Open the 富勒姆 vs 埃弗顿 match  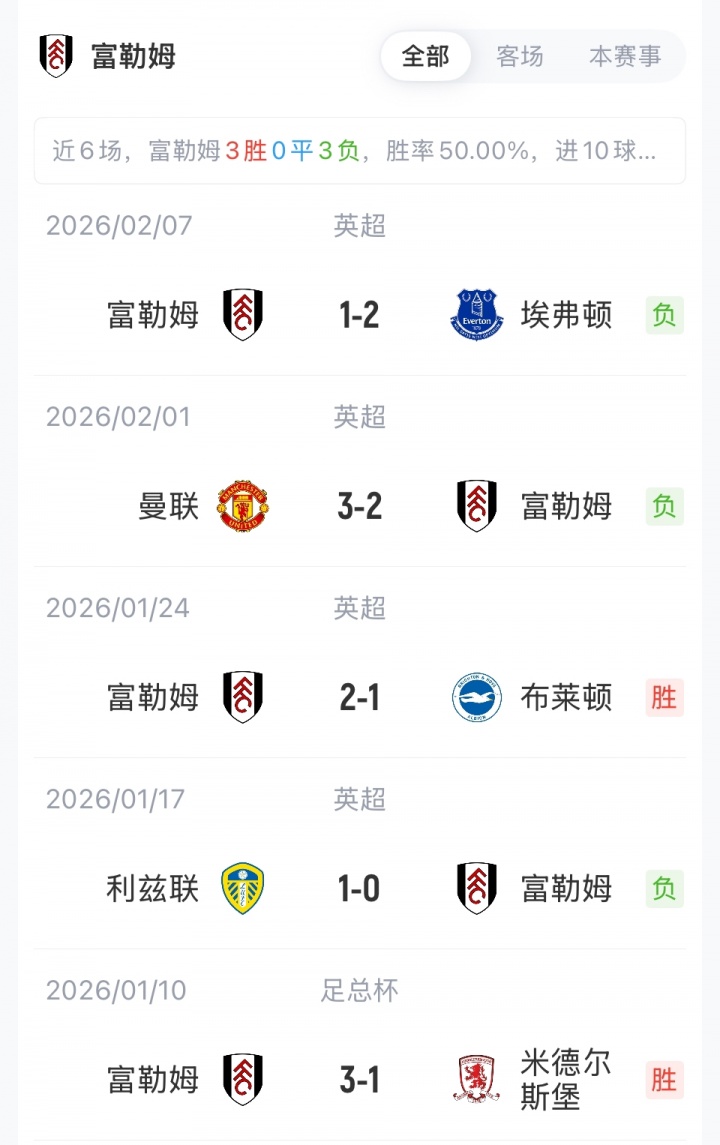pos(359,316)
